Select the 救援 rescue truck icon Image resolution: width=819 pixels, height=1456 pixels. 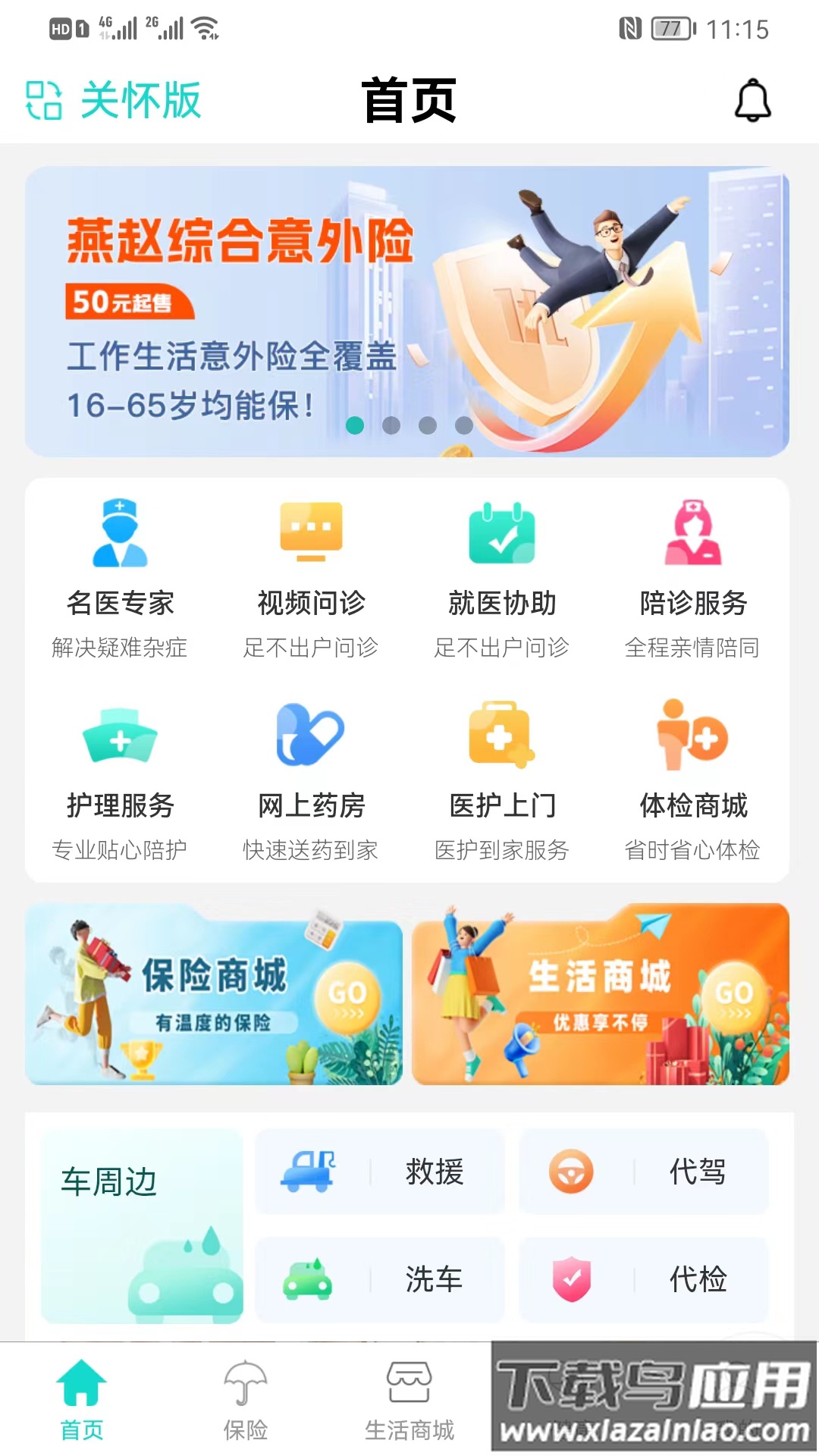tap(307, 1172)
